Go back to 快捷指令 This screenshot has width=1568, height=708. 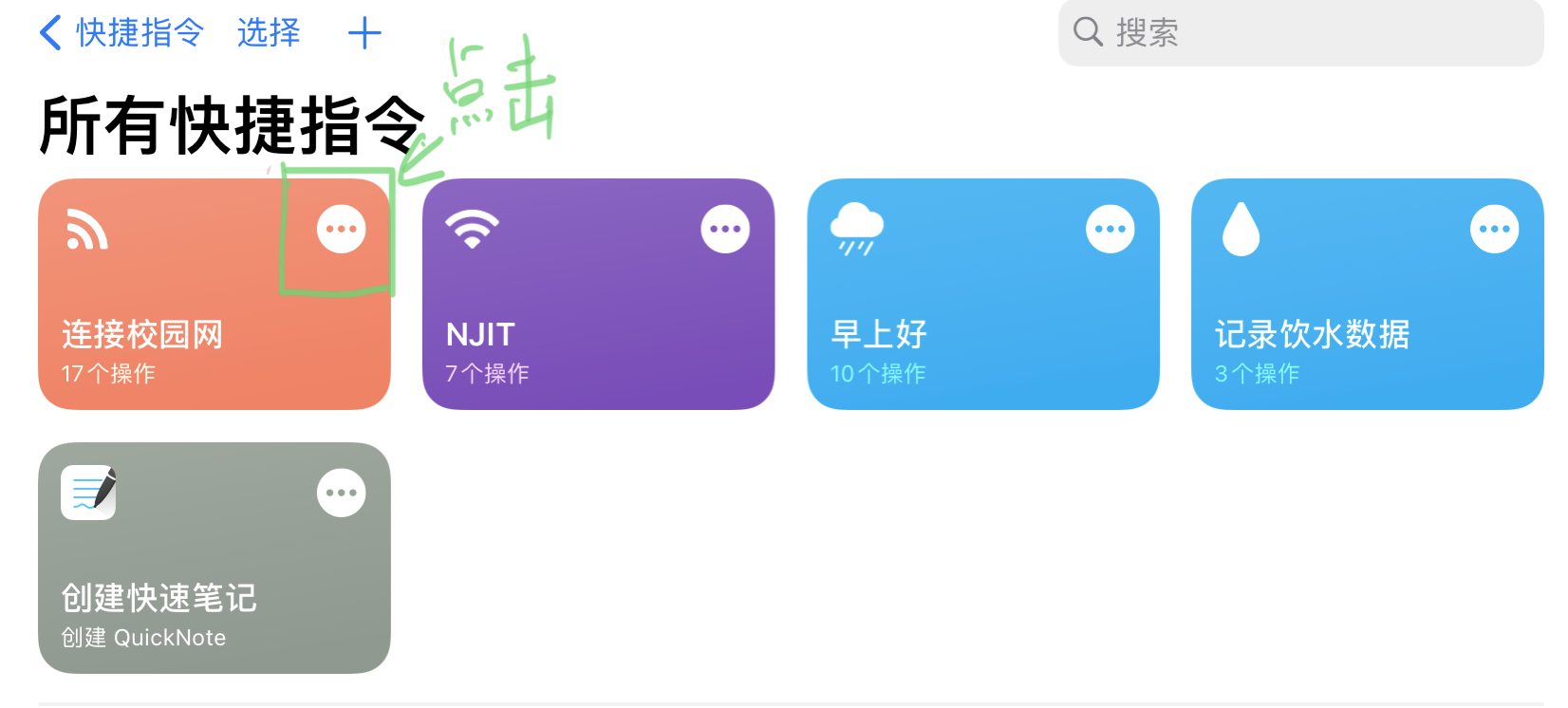click(121, 33)
